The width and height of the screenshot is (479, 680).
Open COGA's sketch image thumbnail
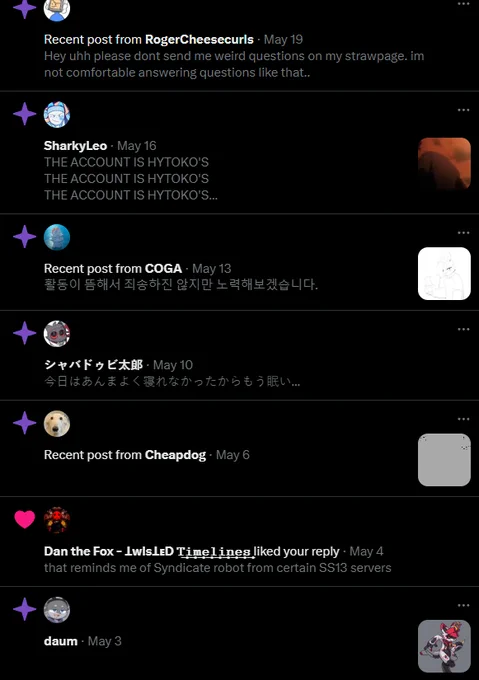point(444,274)
